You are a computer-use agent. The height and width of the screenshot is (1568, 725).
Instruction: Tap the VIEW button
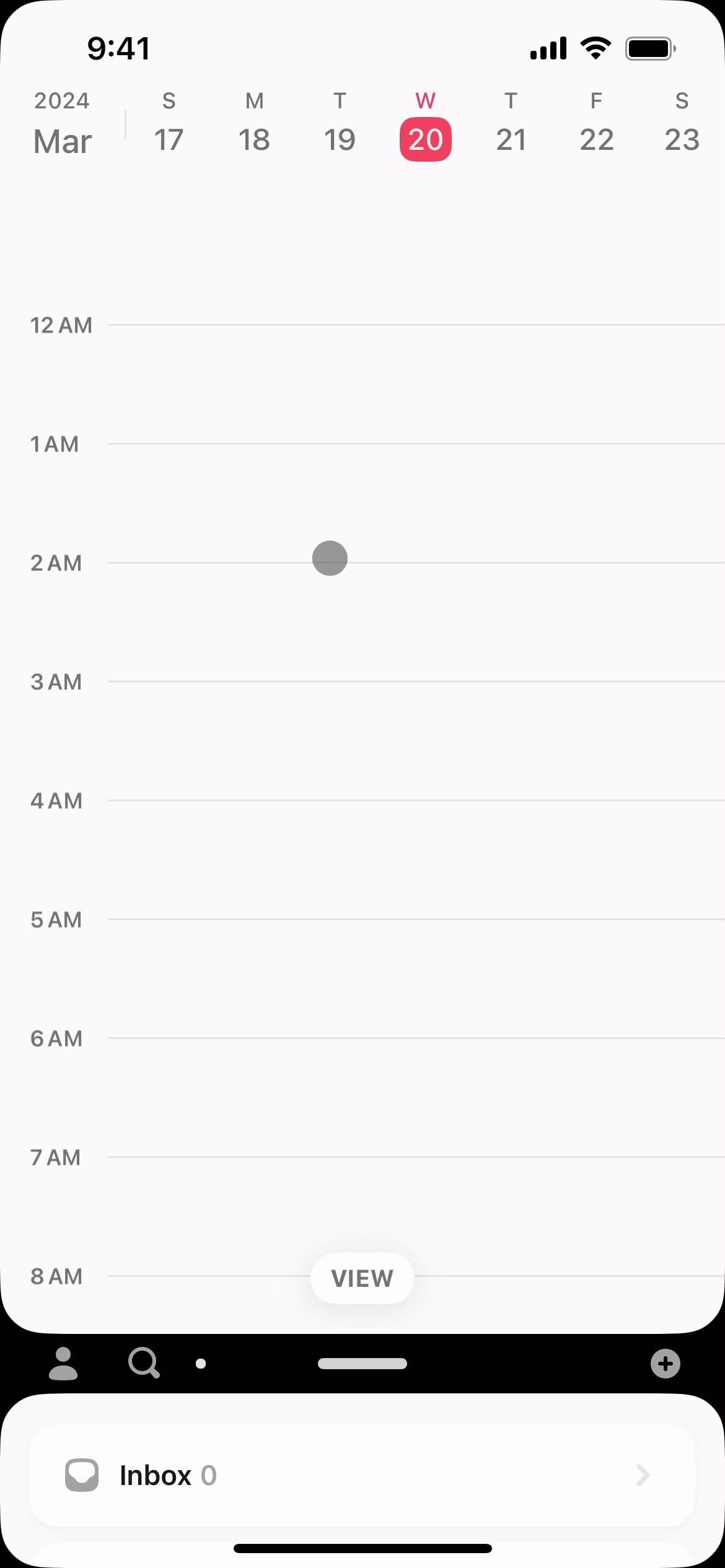(362, 1278)
